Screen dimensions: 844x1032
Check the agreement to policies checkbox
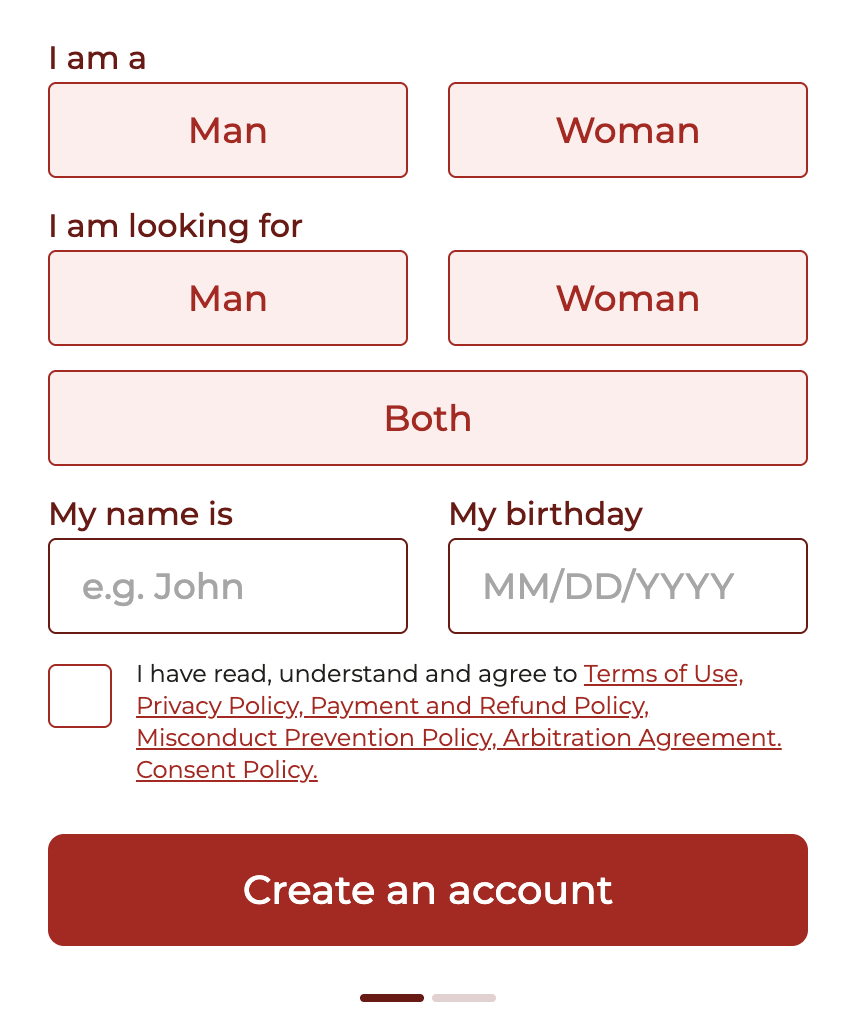pyautogui.click(x=80, y=696)
